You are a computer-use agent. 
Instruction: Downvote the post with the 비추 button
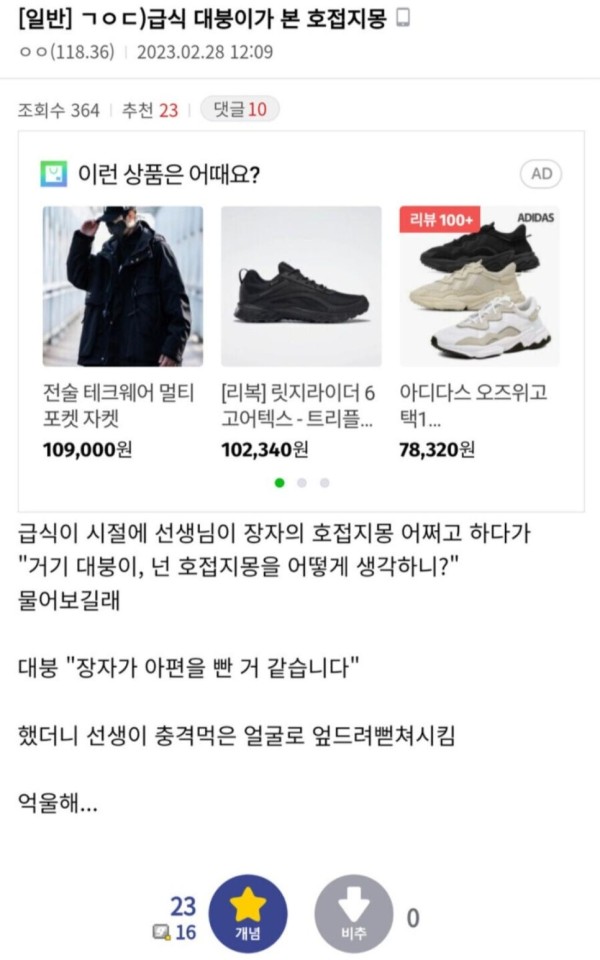coord(354,913)
